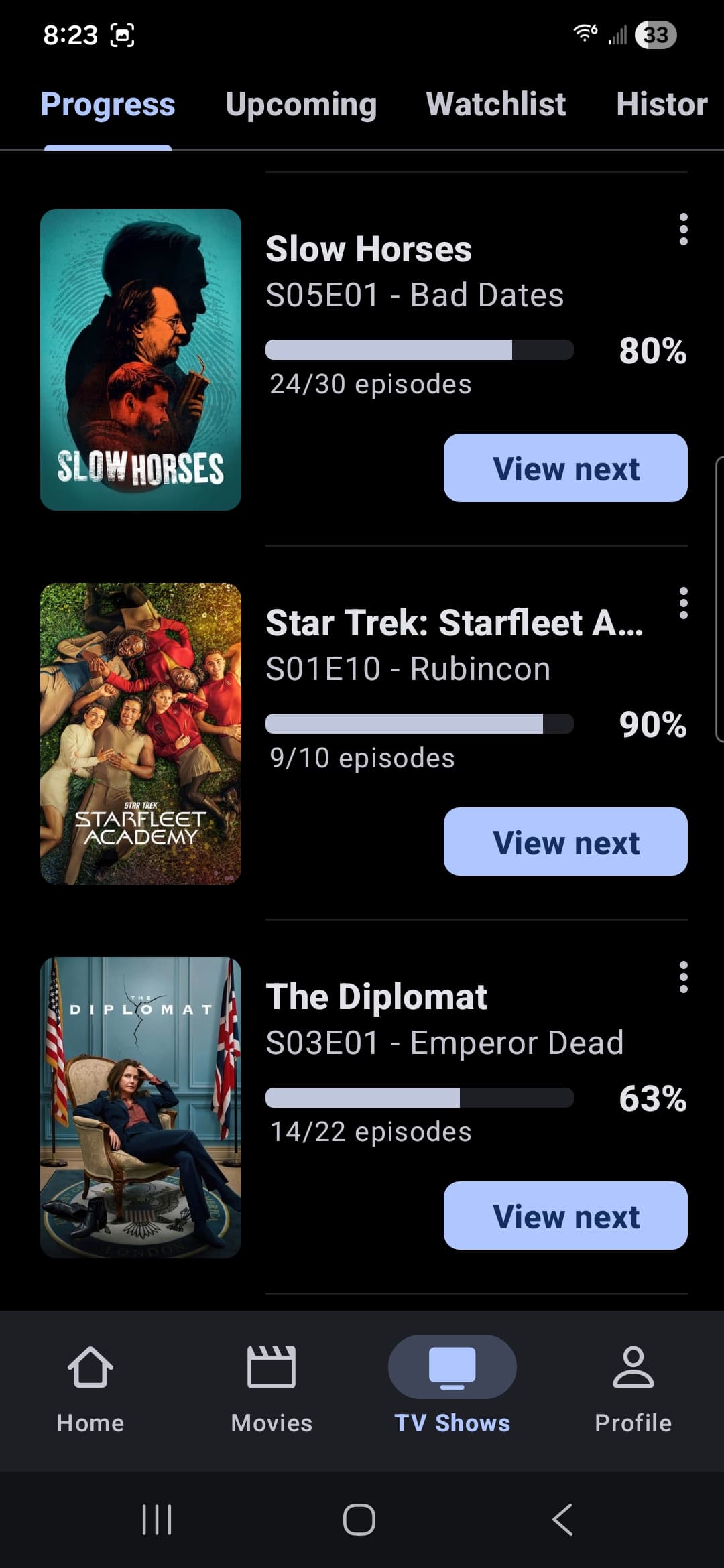
Task: Open the Slow Horses poster
Action: 141,360
